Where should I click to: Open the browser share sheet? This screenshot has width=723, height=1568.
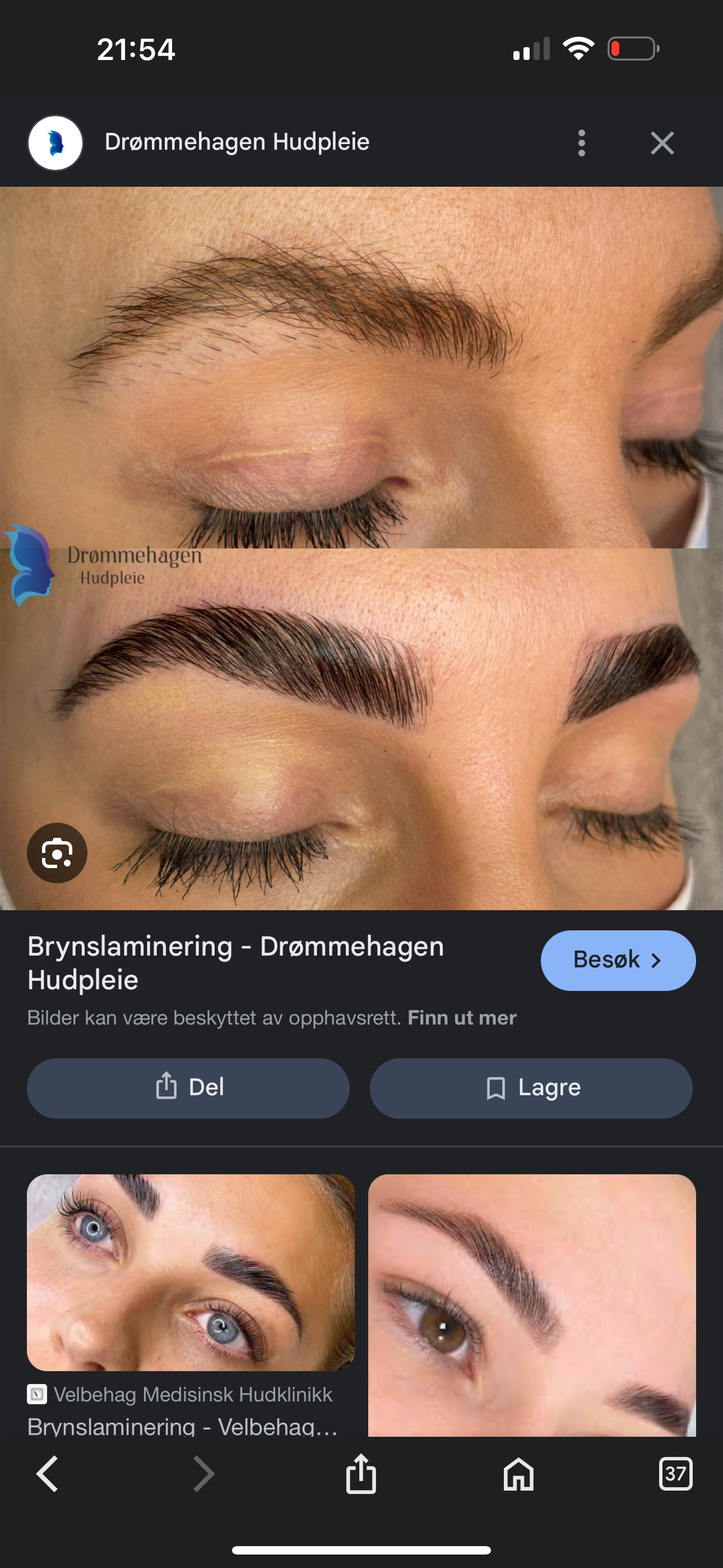tap(361, 1474)
